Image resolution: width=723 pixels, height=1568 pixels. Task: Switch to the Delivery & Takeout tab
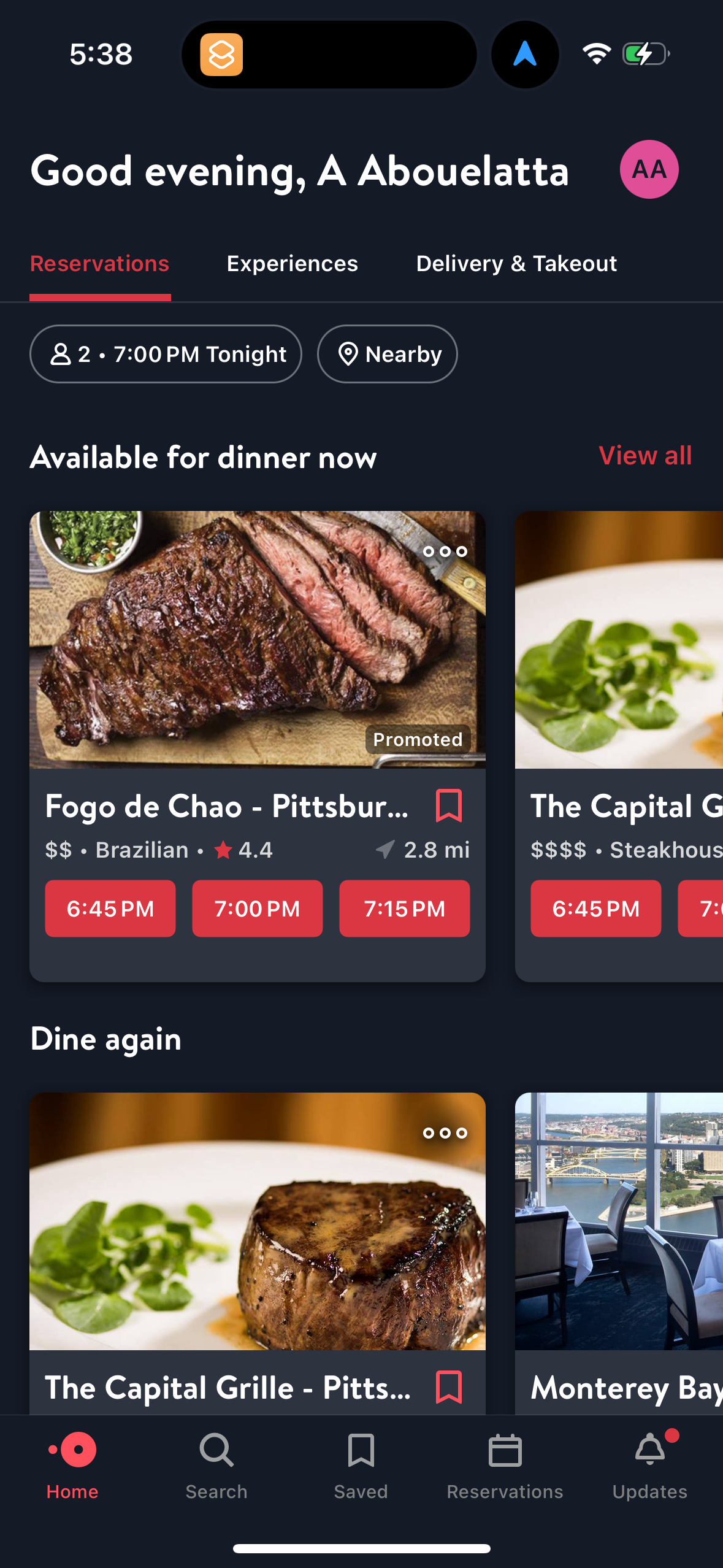[516, 263]
